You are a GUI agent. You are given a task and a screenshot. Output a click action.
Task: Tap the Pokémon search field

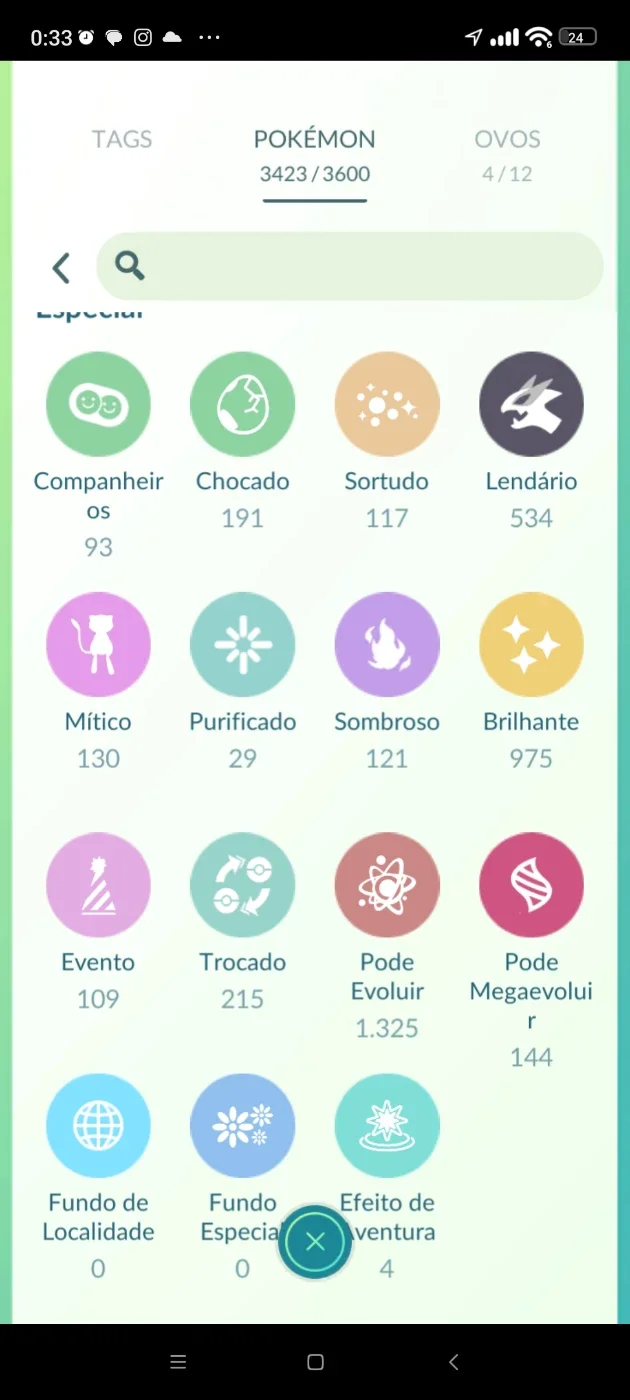pos(350,266)
